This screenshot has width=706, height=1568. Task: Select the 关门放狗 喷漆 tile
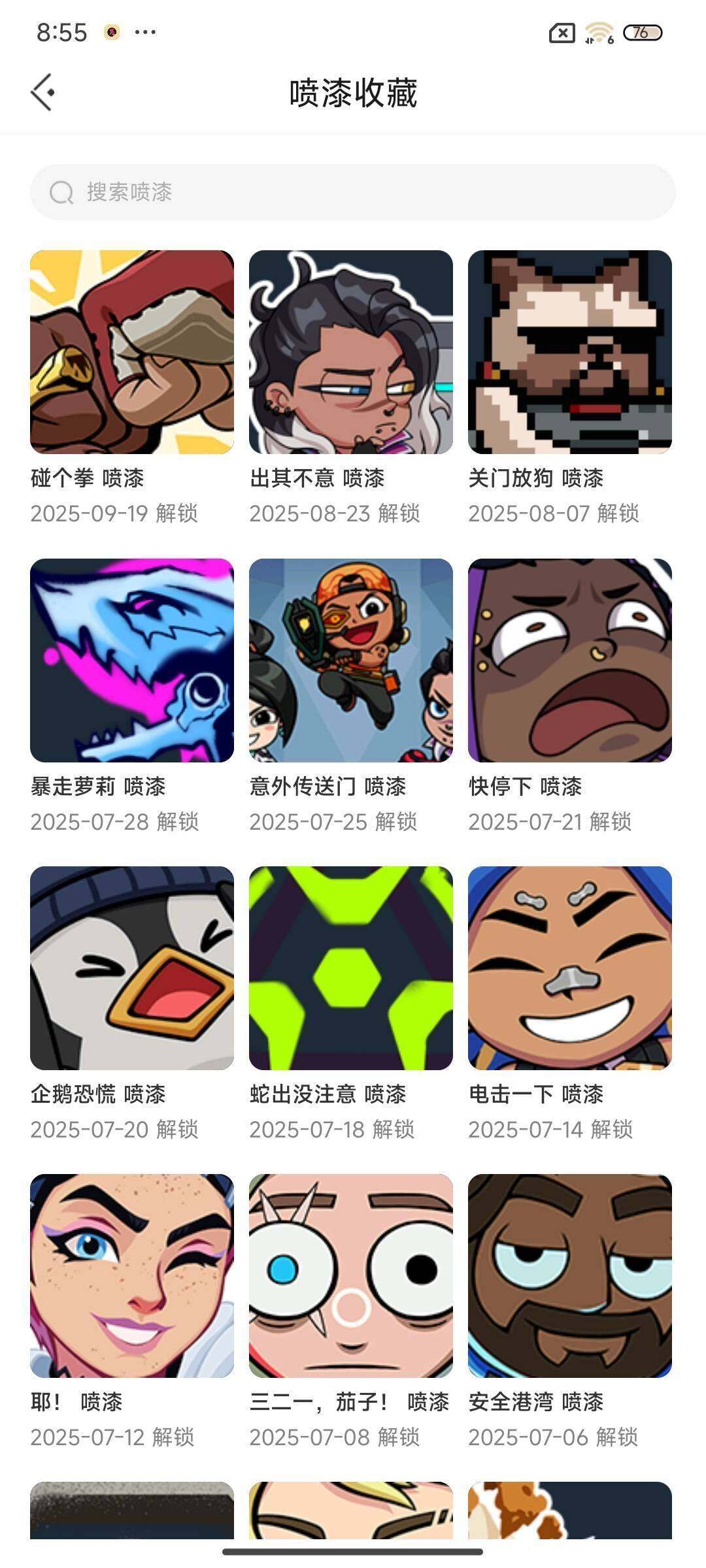[x=570, y=352]
